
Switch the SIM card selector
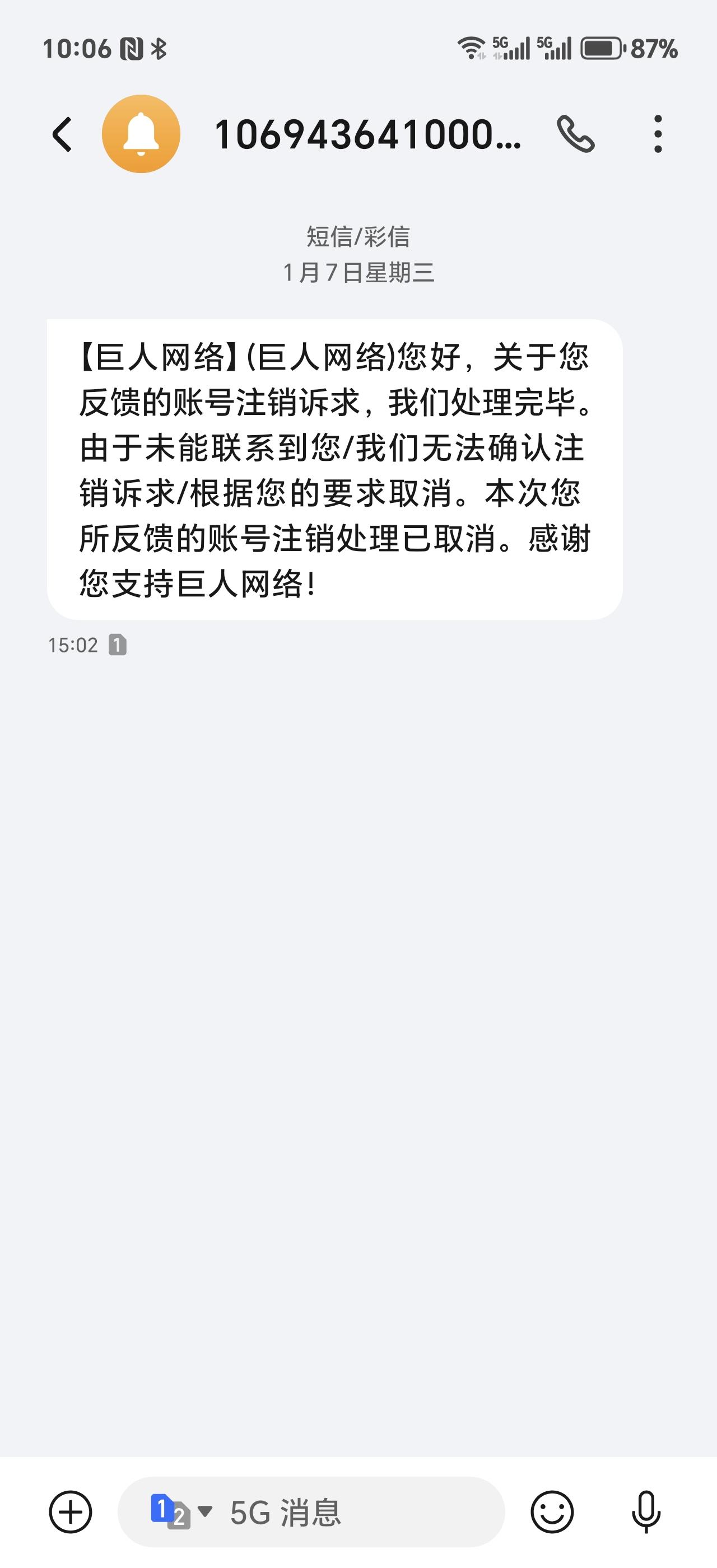[x=180, y=1512]
